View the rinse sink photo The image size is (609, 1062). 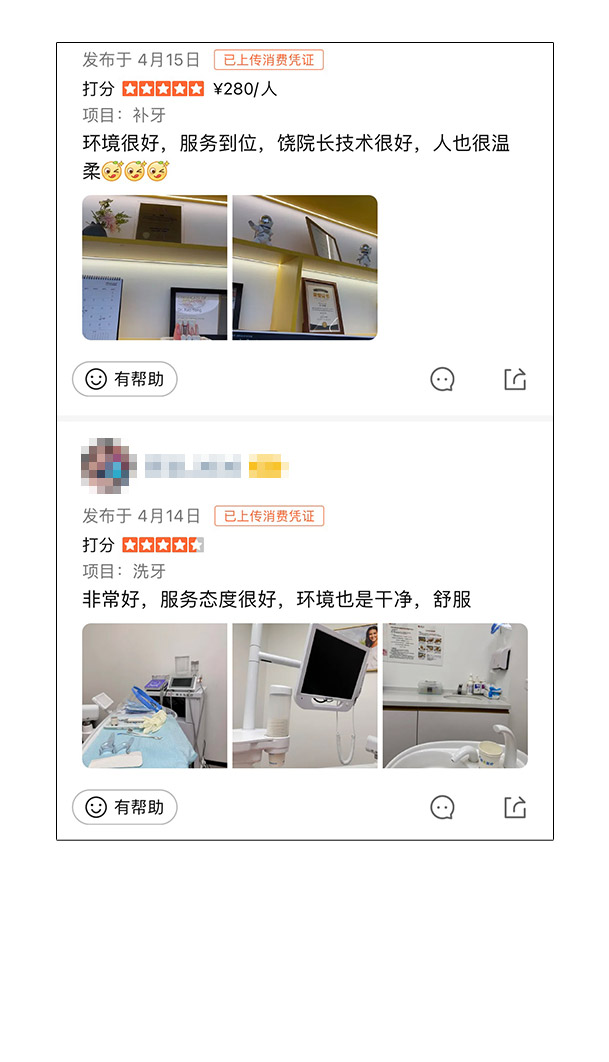click(454, 695)
